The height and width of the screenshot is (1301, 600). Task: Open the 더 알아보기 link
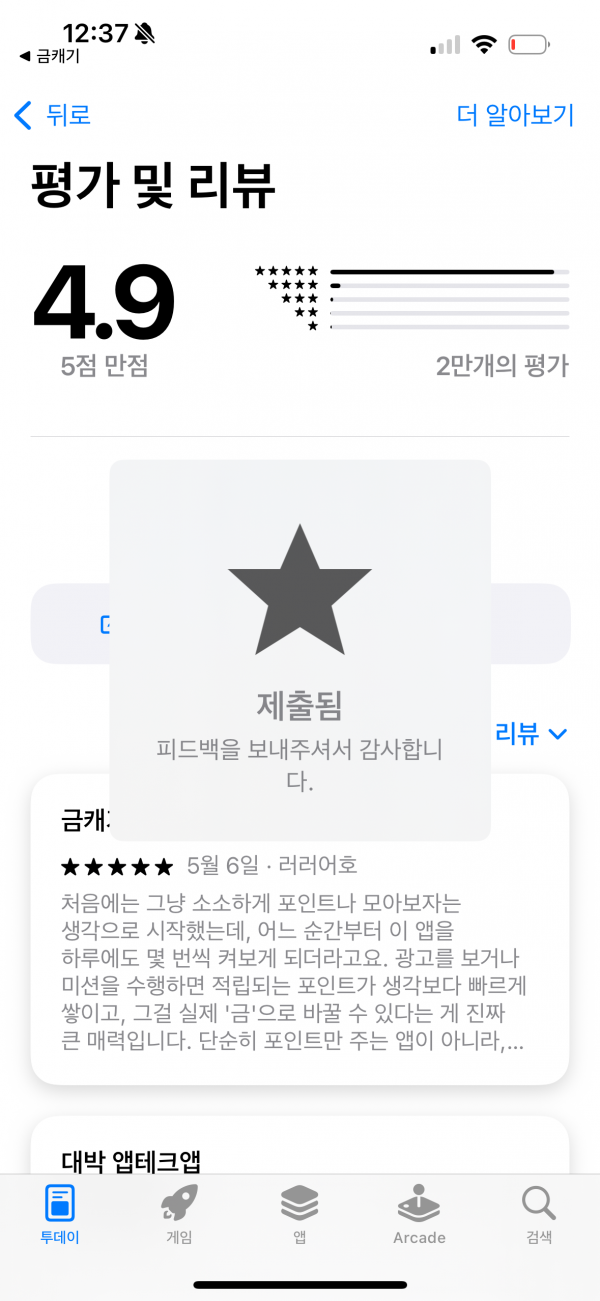coord(515,115)
